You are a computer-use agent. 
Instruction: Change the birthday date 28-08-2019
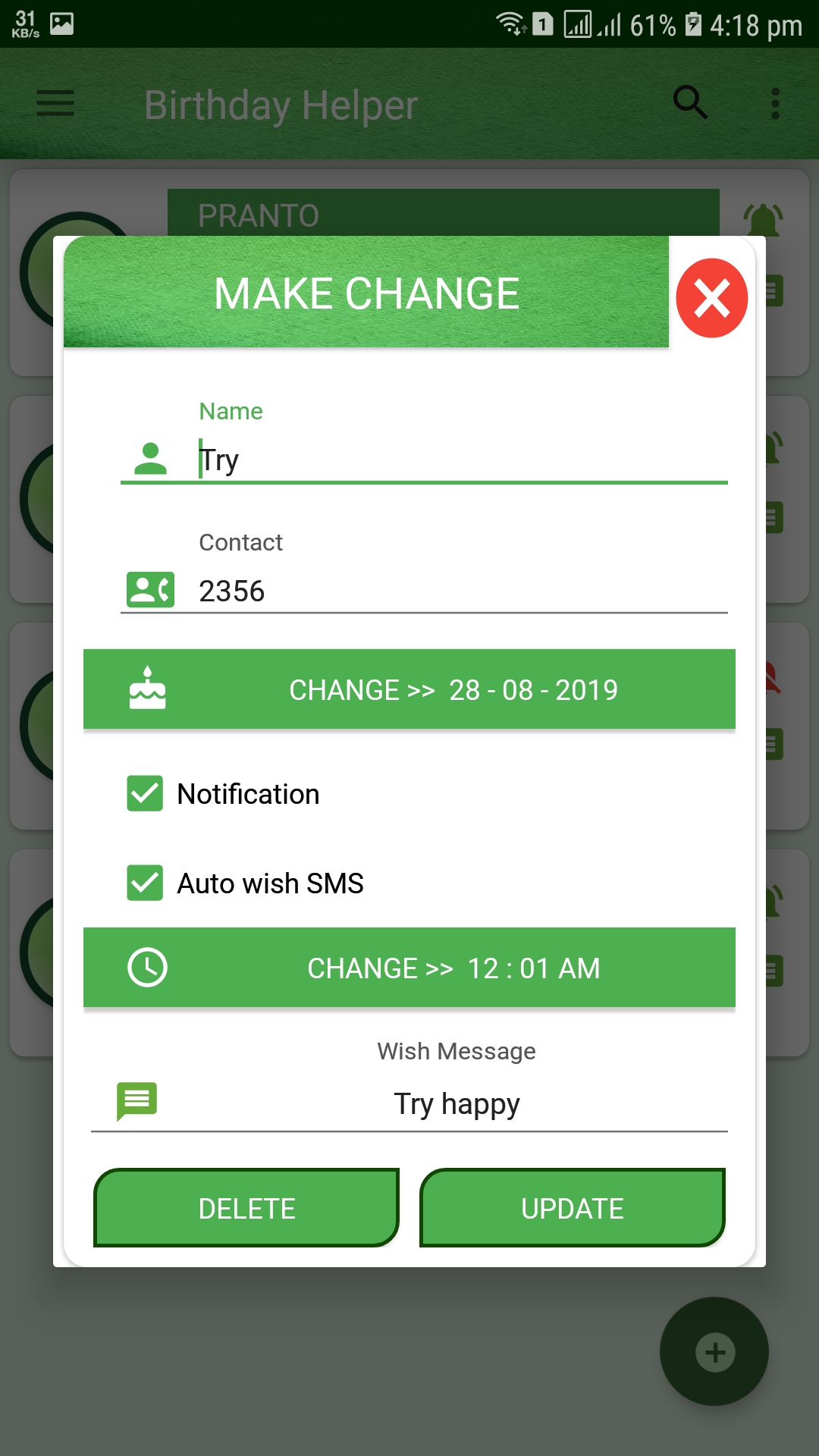click(409, 689)
